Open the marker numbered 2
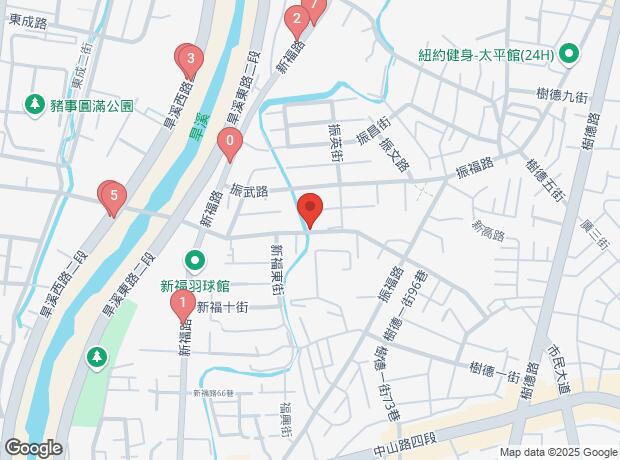This screenshot has width=620, height=460. [296, 17]
